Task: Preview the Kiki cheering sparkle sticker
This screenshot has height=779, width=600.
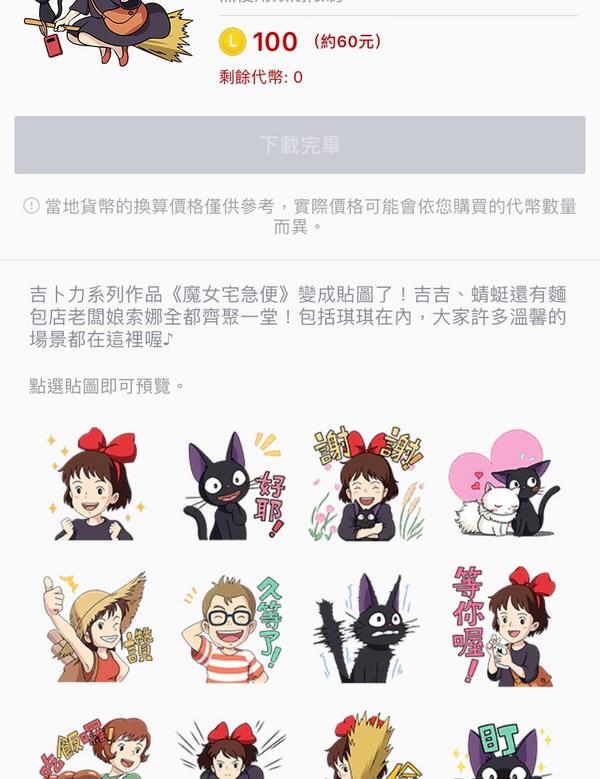Action: pos(92,485)
